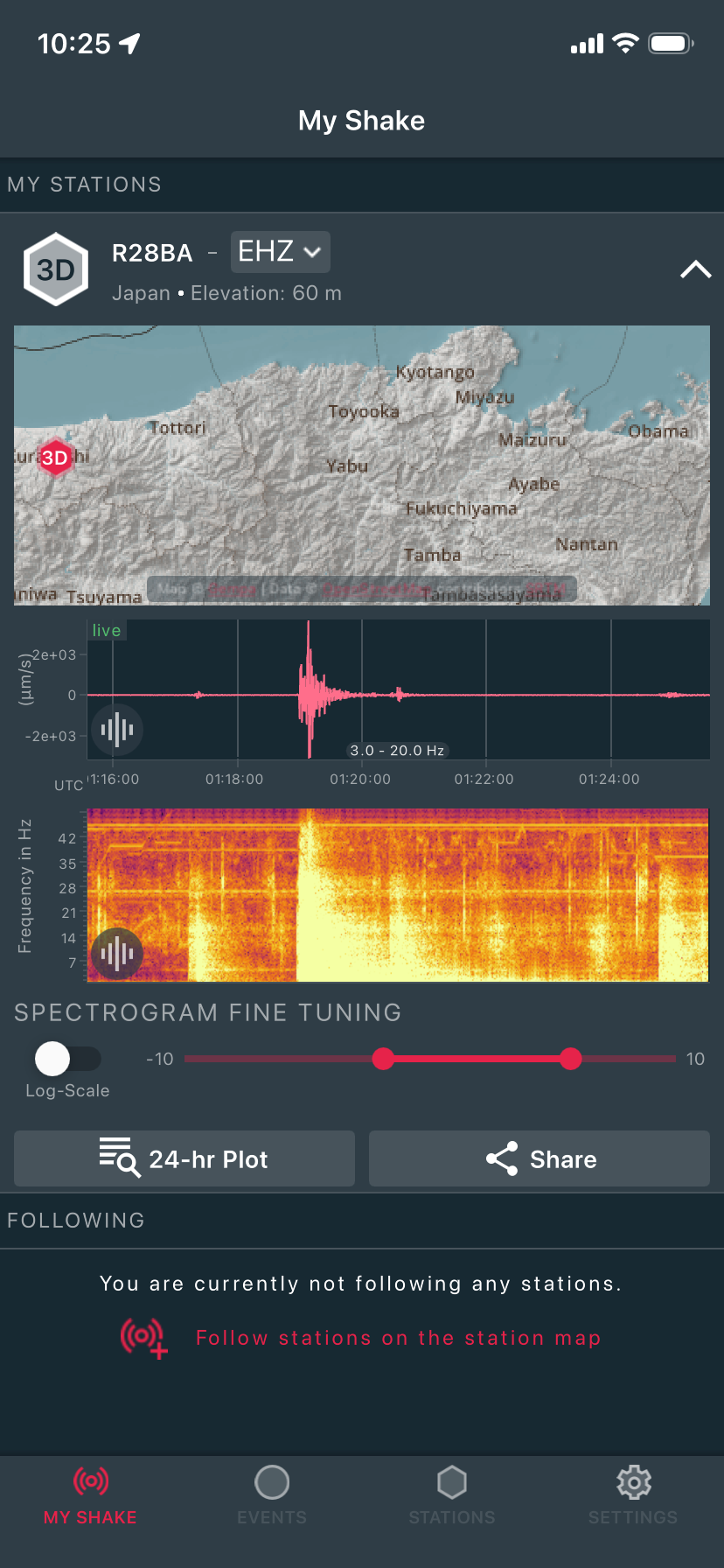724x1568 pixels.
Task: Tap the right handle of tuning slider
Action: (x=571, y=1059)
